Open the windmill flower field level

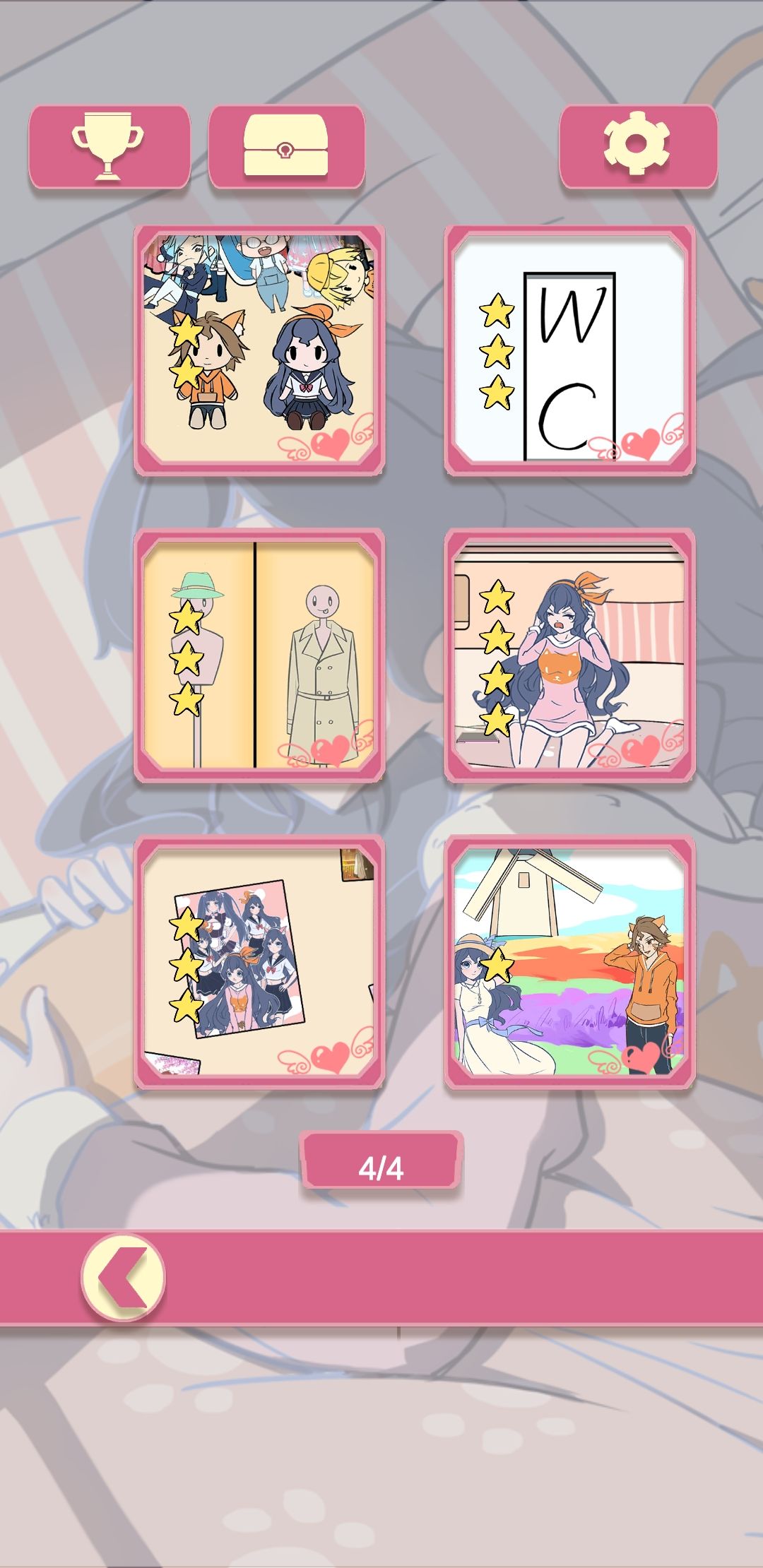tap(569, 962)
